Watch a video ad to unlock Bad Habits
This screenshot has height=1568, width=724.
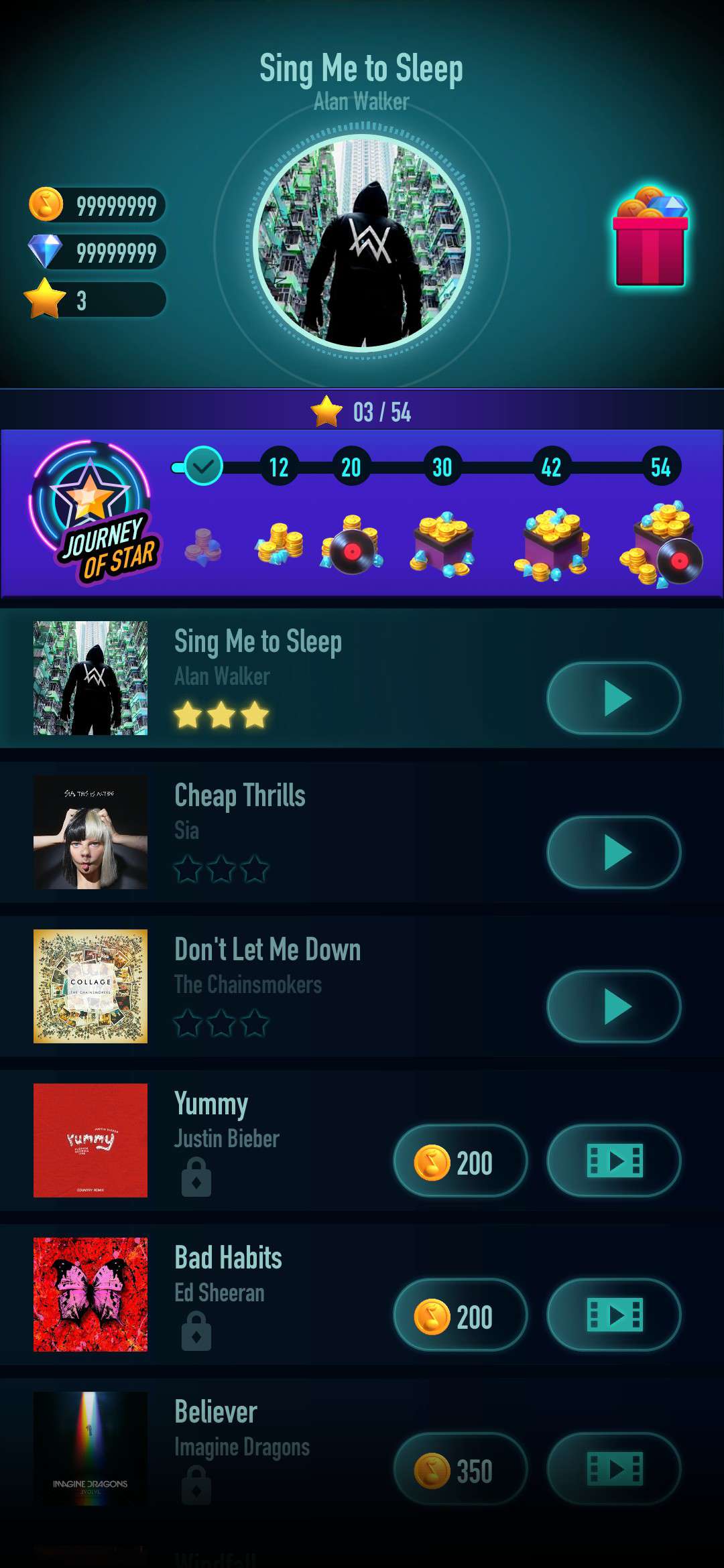point(613,1315)
